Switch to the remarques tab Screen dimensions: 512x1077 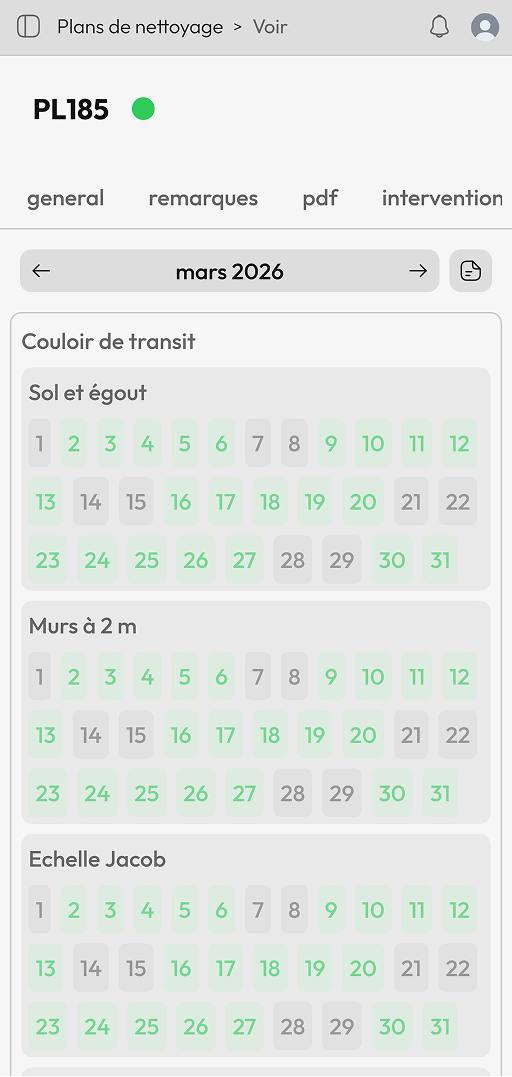tap(203, 198)
